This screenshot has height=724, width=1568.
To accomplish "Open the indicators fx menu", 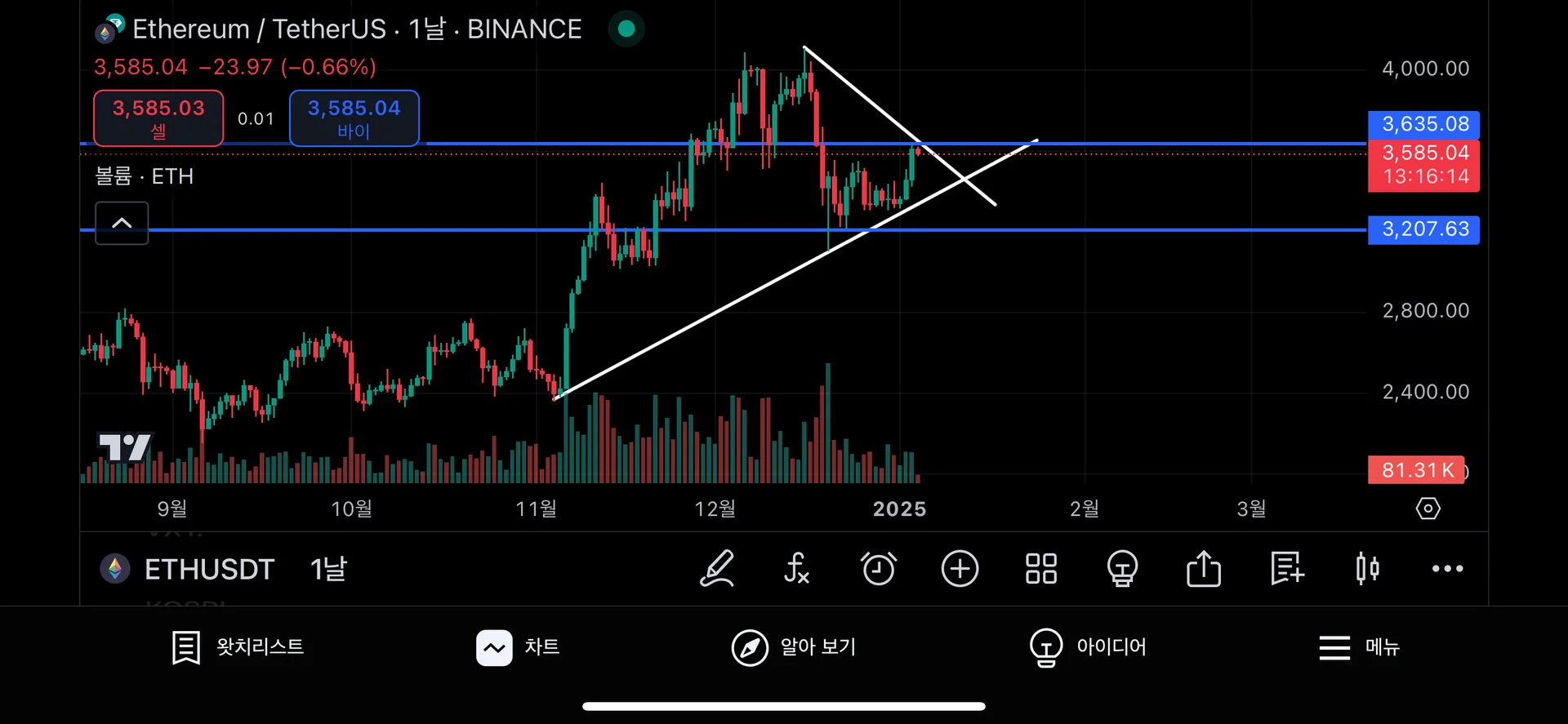I will coord(796,569).
